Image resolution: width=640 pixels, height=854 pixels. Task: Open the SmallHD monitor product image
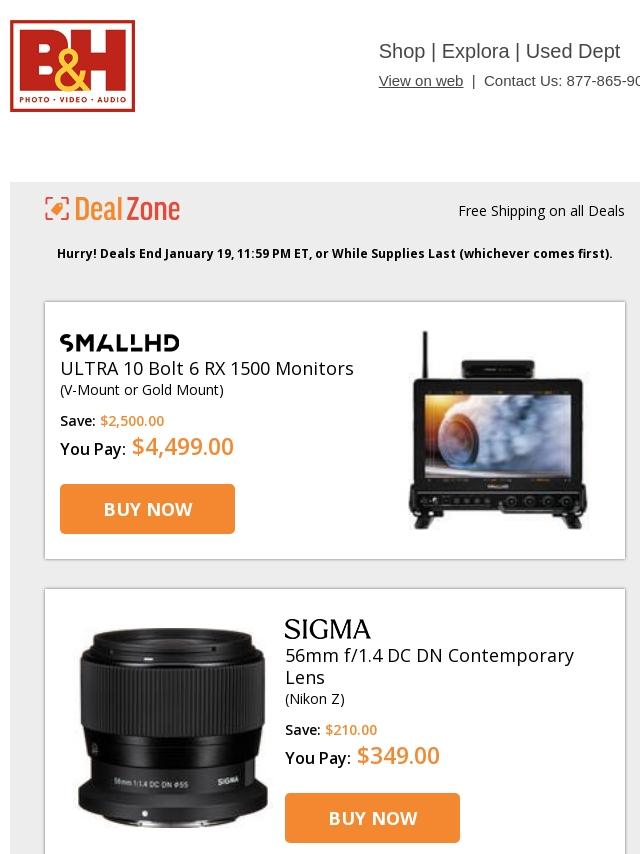(x=497, y=431)
